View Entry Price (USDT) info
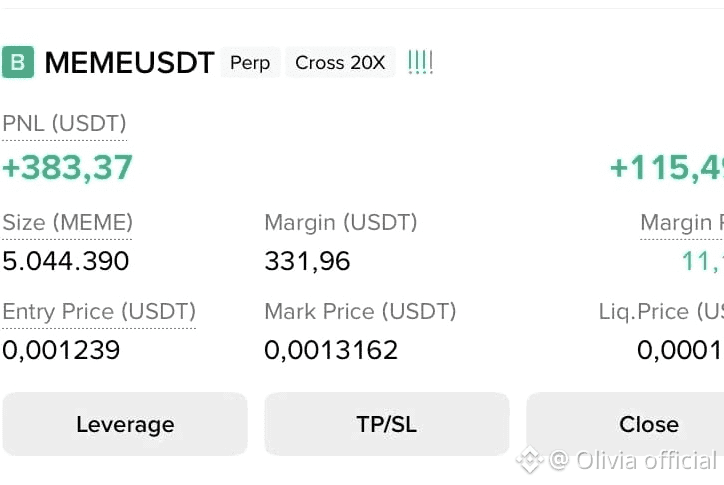The image size is (724, 485). pyautogui.click(x=99, y=311)
